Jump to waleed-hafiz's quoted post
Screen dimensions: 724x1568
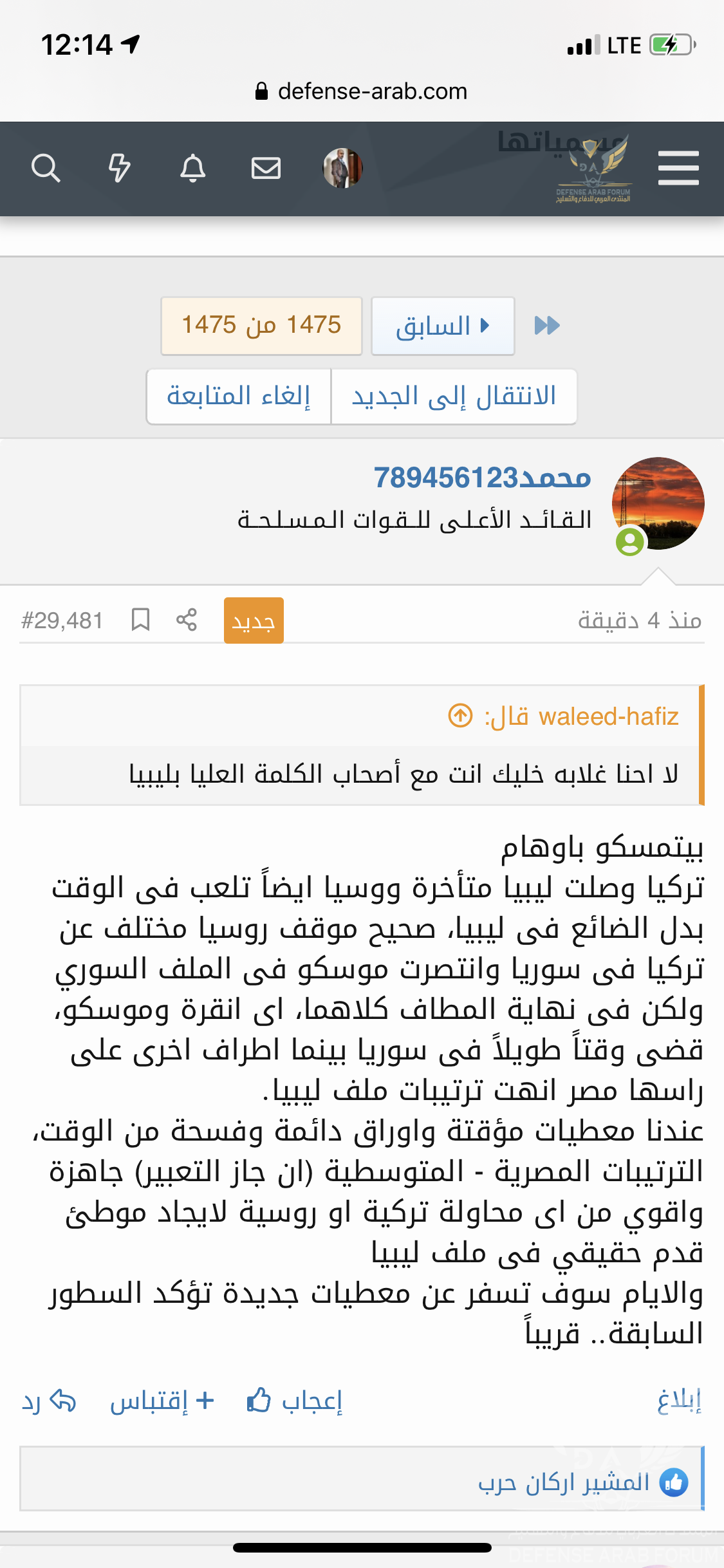tap(460, 716)
